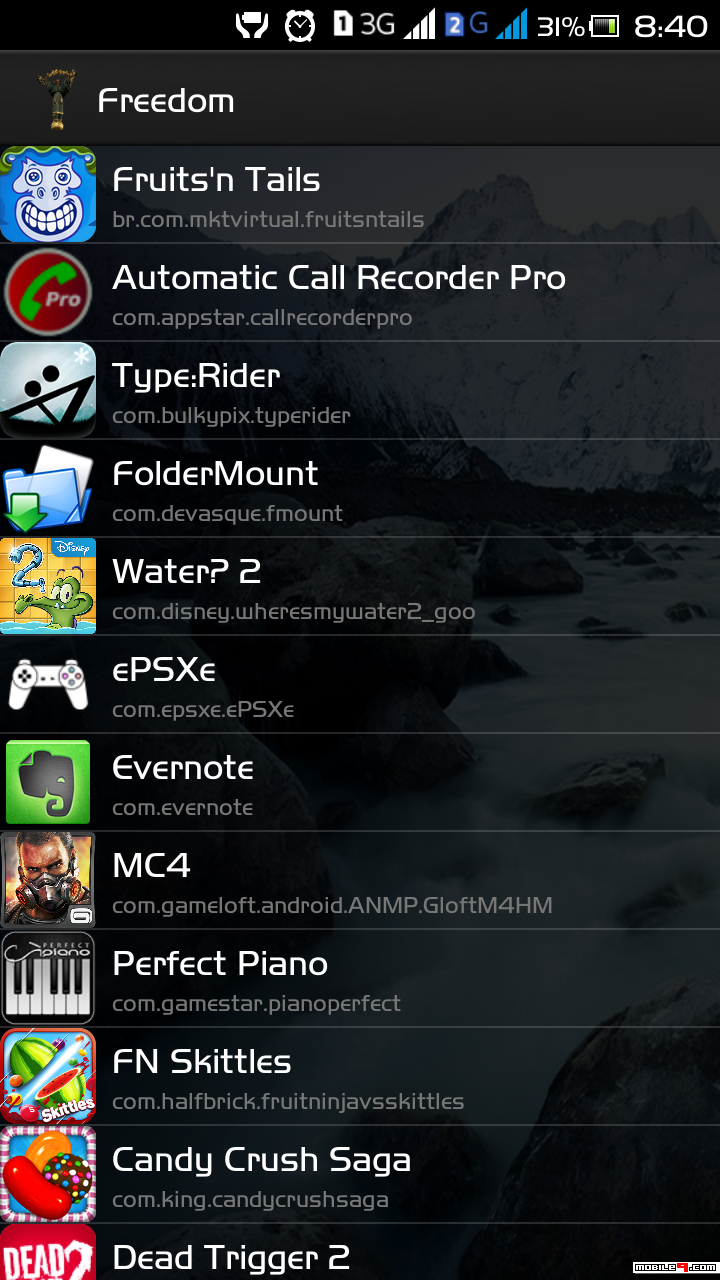The width and height of the screenshot is (720, 1280).
Task: Tap Candy Crush Saga
Action: click(360, 1175)
